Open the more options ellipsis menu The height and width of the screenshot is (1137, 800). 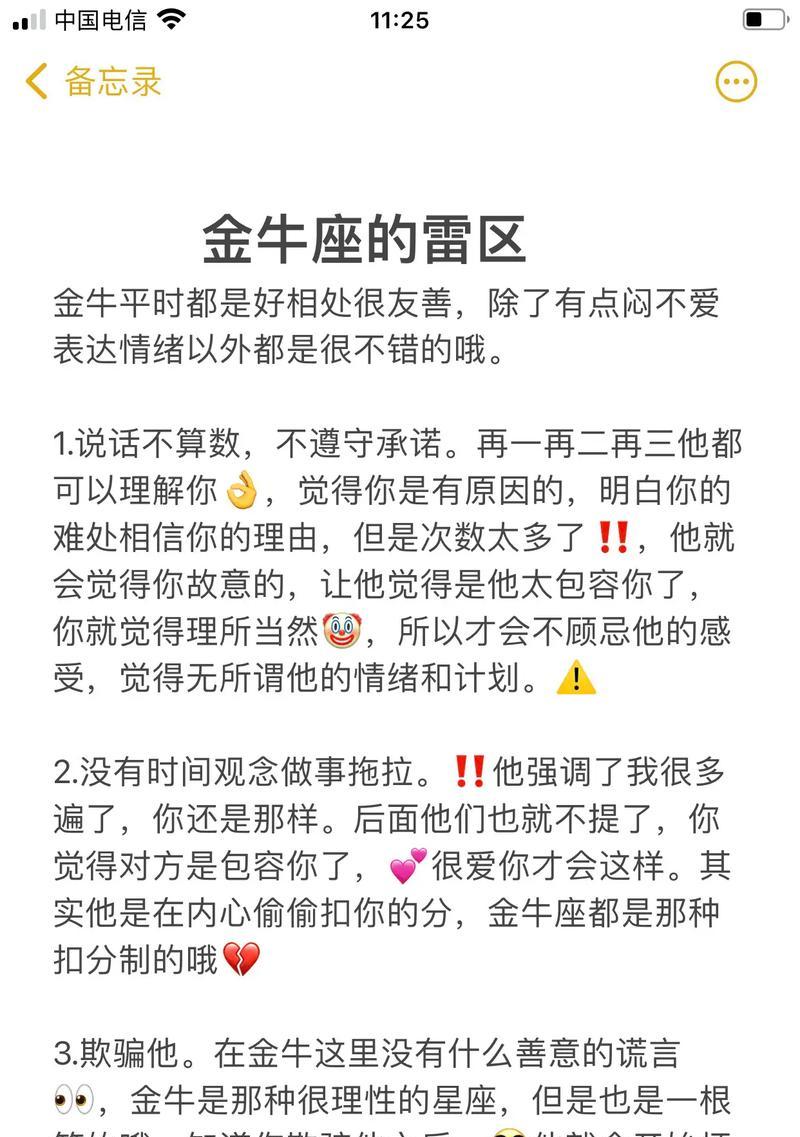(737, 82)
